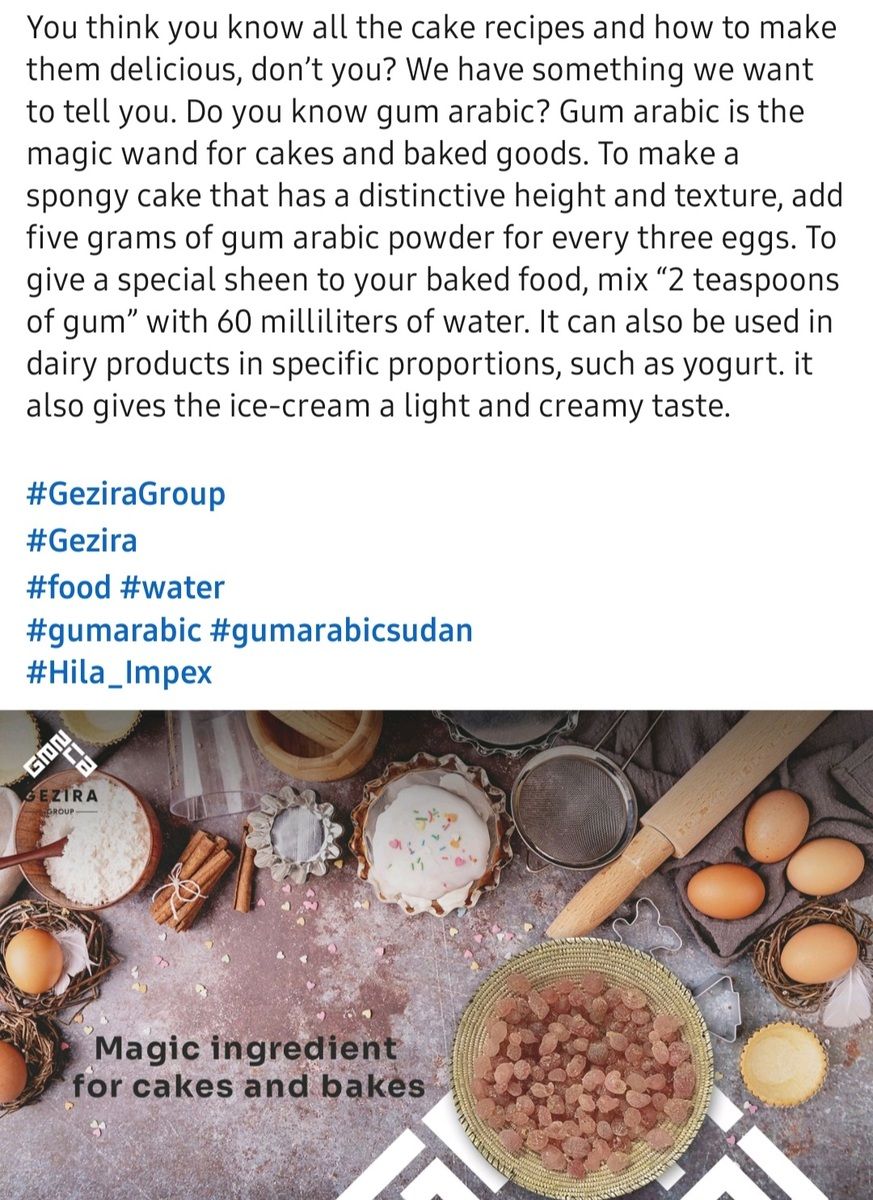Open the #water hashtag

(172, 586)
